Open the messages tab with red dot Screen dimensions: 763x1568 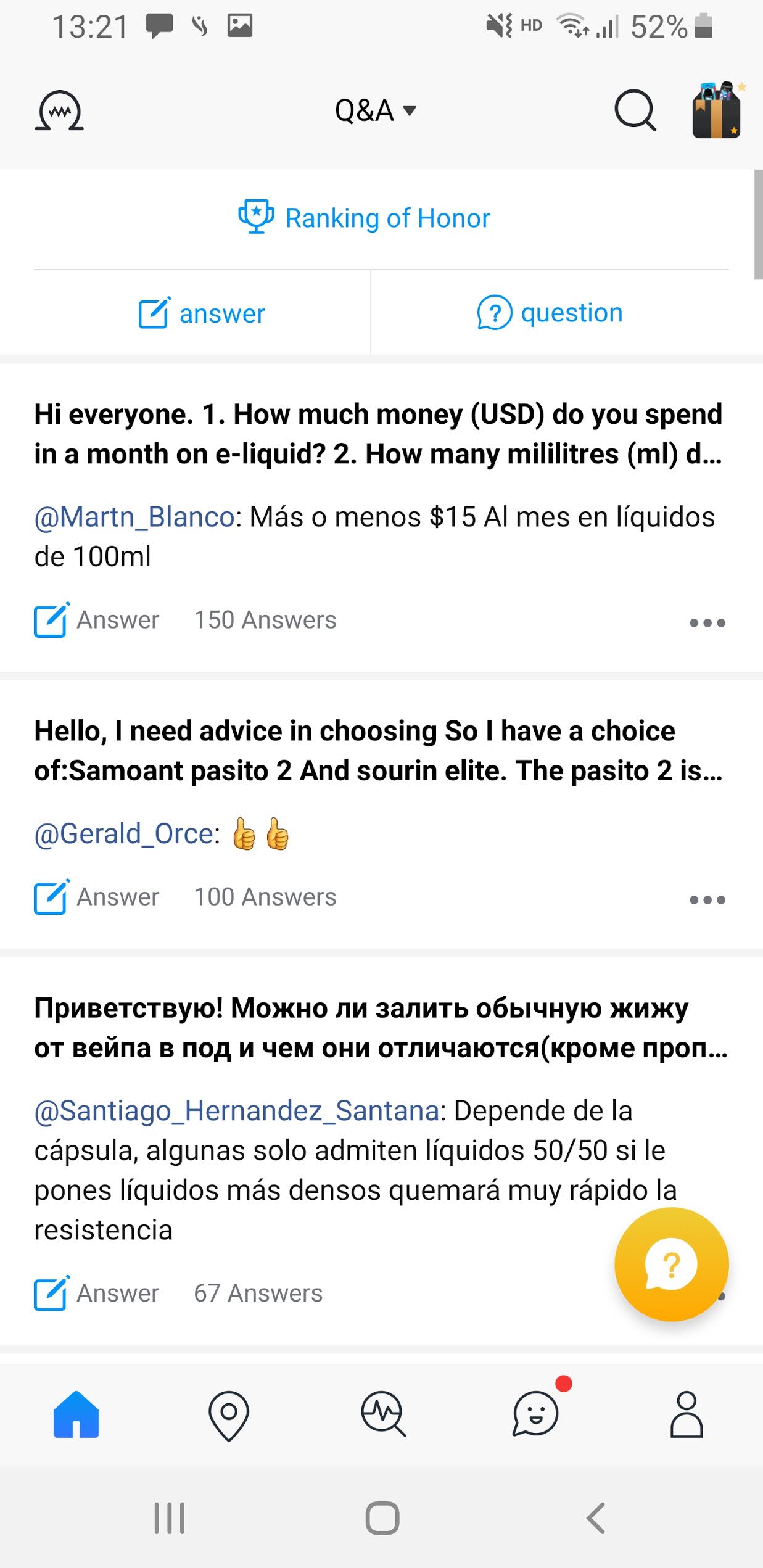[x=535, y=1414]
